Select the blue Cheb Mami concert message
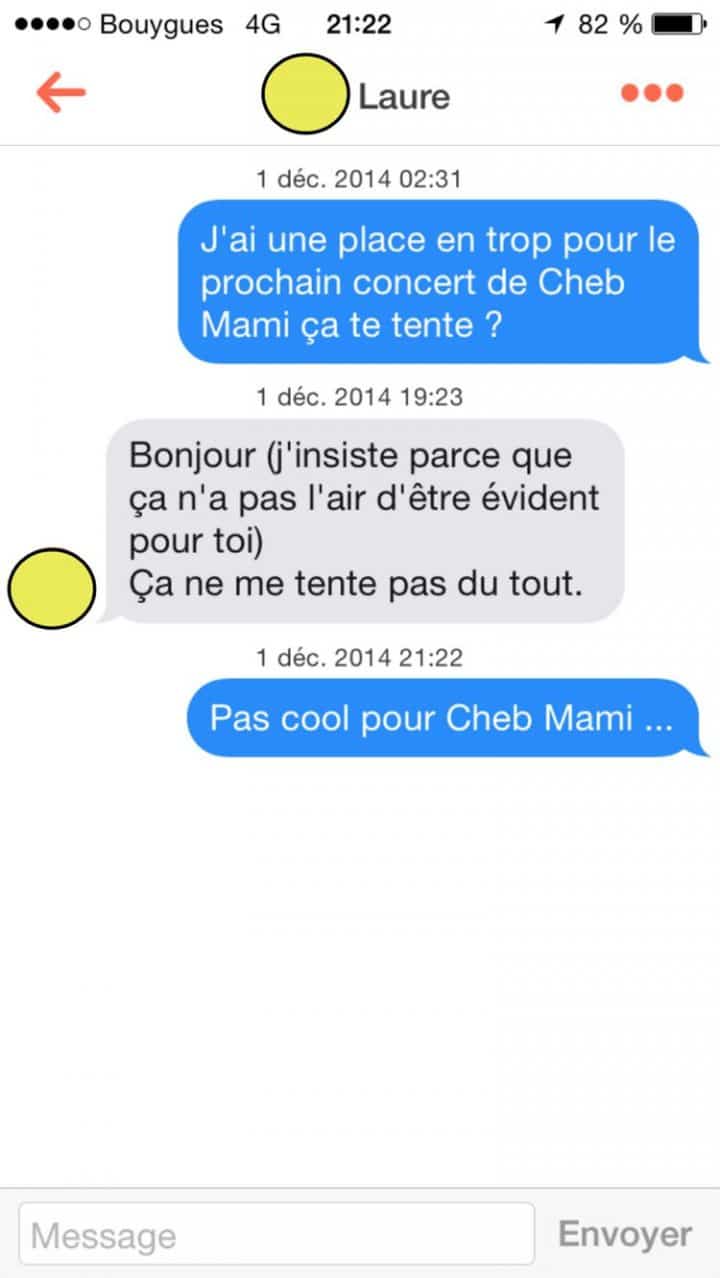Image resolution: width=720 pixels, height=1278 pixels. pos(430,282)
